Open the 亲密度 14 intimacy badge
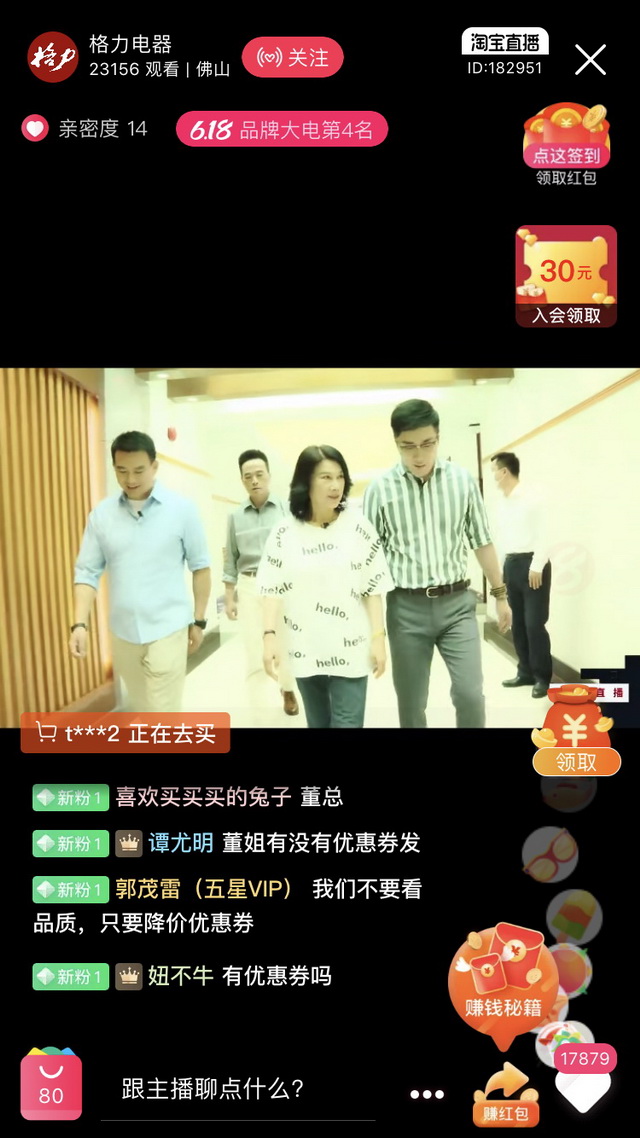 coord(85,129)
